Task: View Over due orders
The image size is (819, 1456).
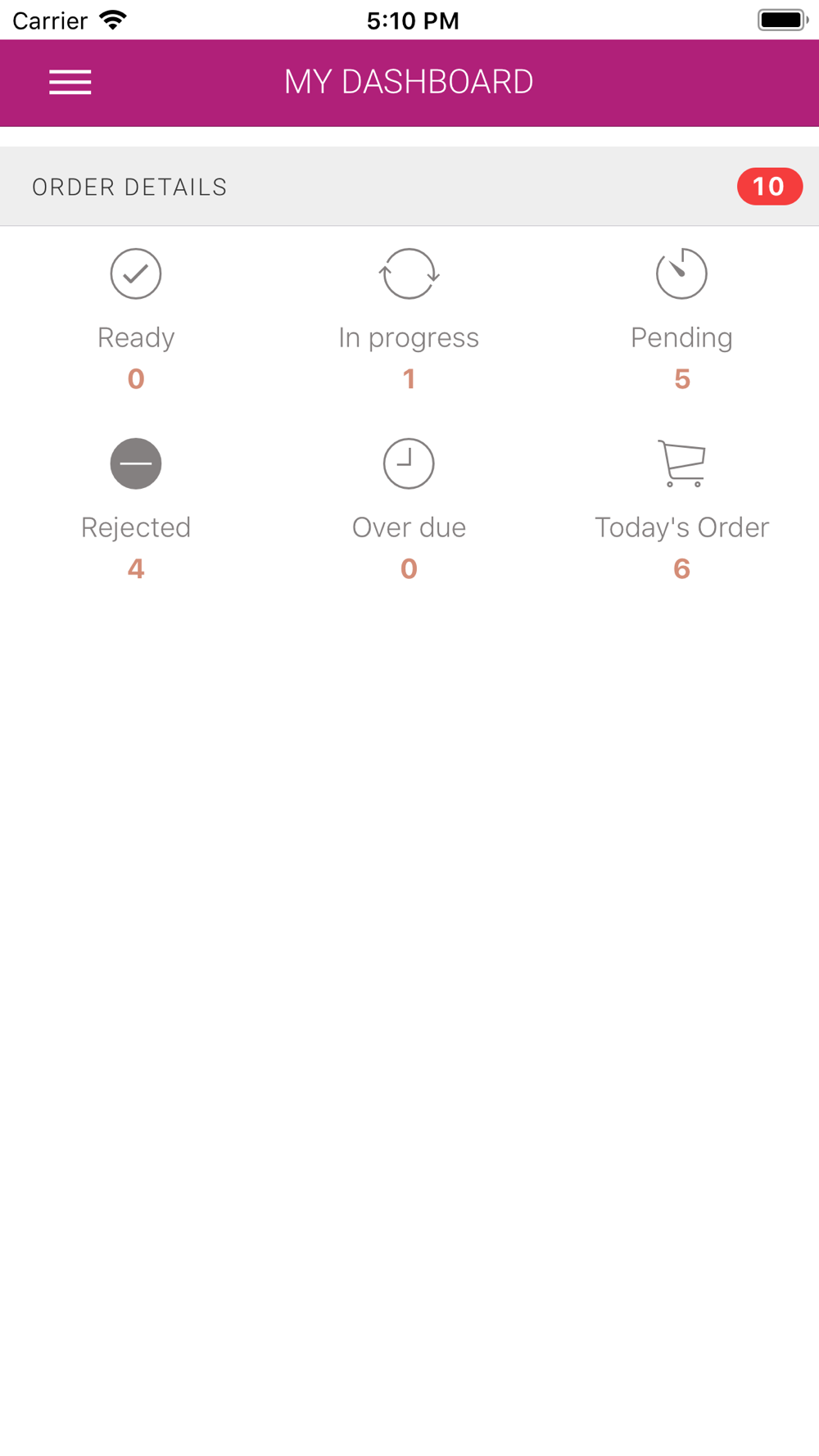Action: pyautogui.click(x=409, y=510)
